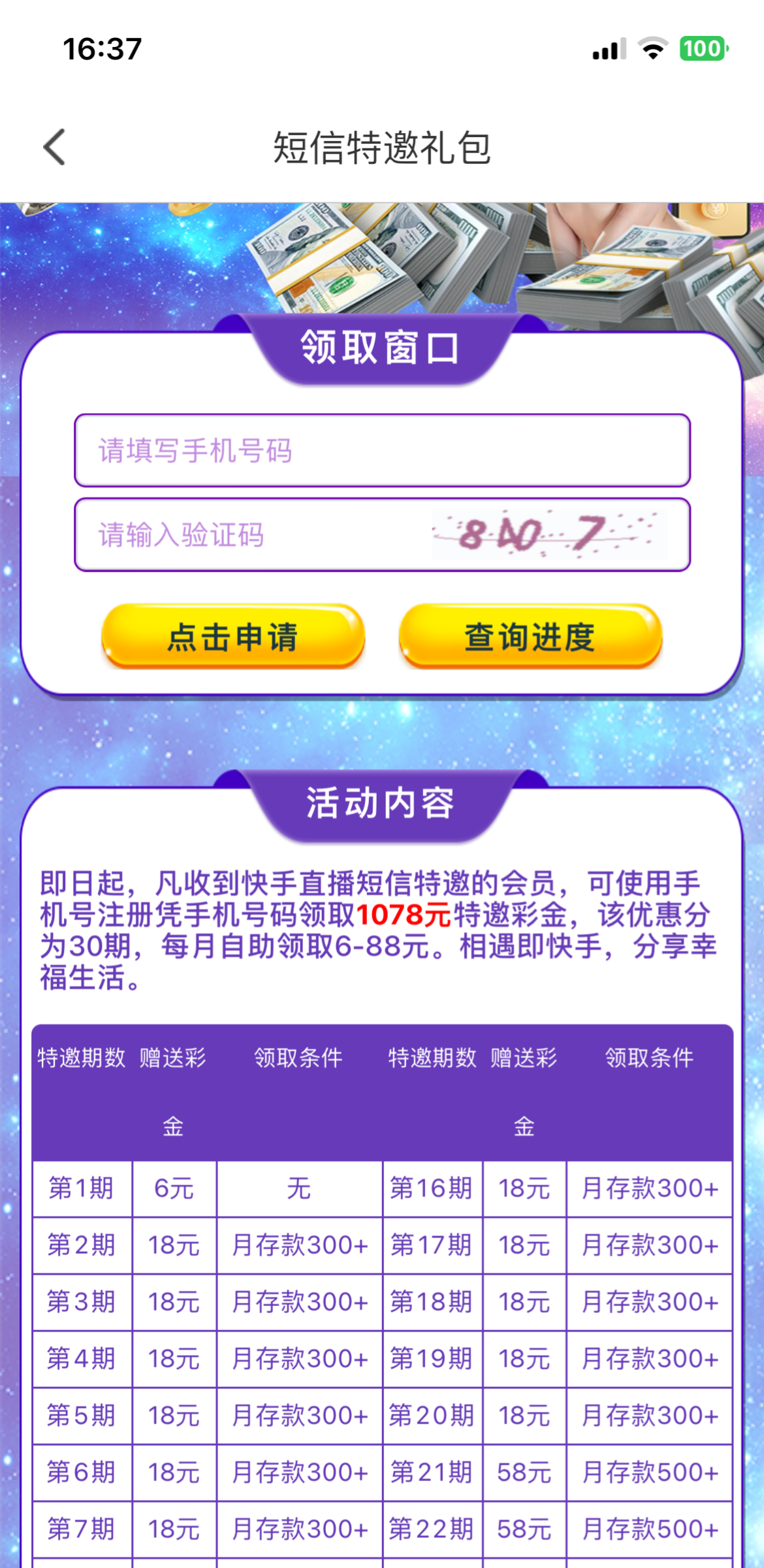
Task: Click the dollar-bill banner image
Action: [x=392, y=261]
